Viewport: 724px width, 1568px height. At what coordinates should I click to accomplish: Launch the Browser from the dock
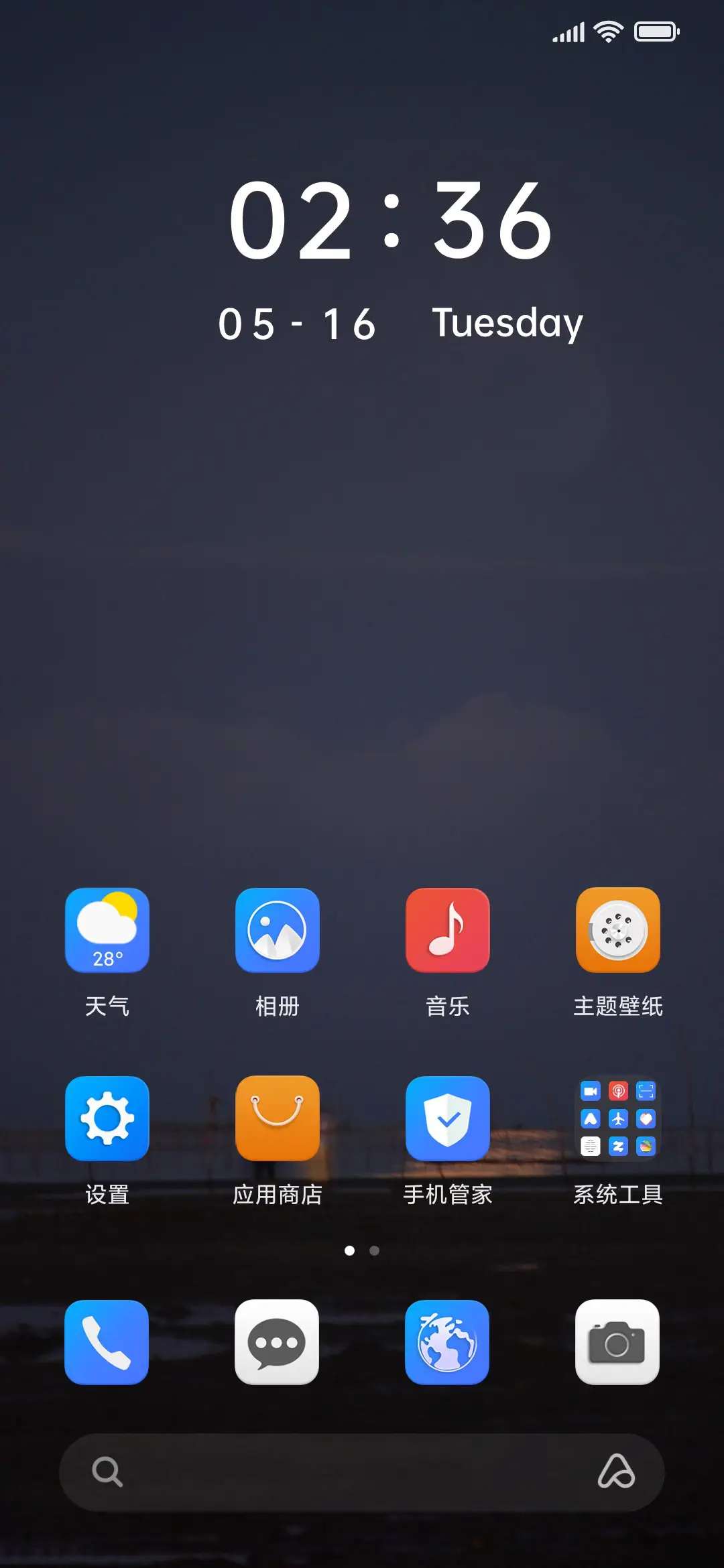pos(448,1343)
